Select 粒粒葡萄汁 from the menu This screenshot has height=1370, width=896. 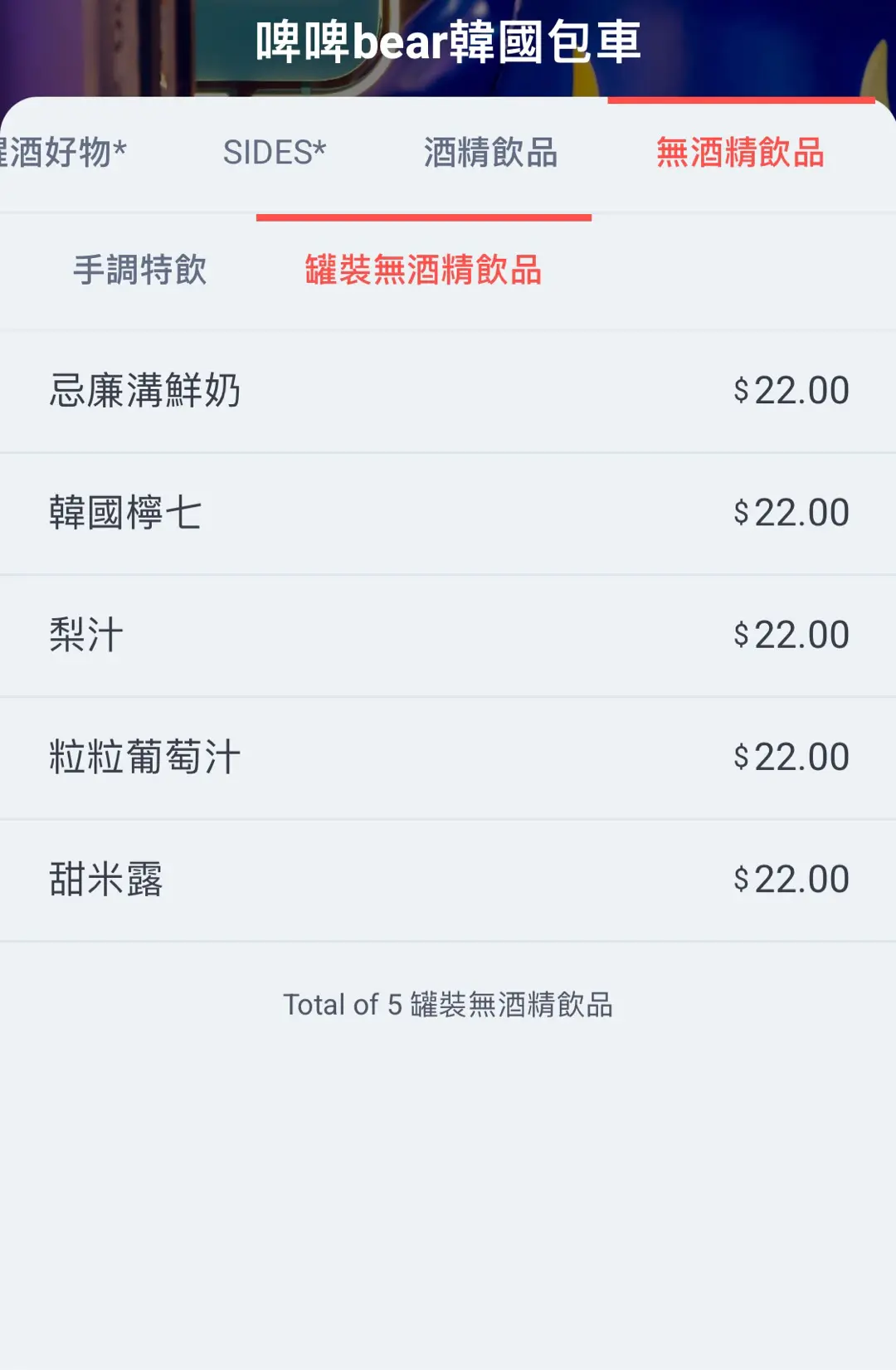[448, 757]
